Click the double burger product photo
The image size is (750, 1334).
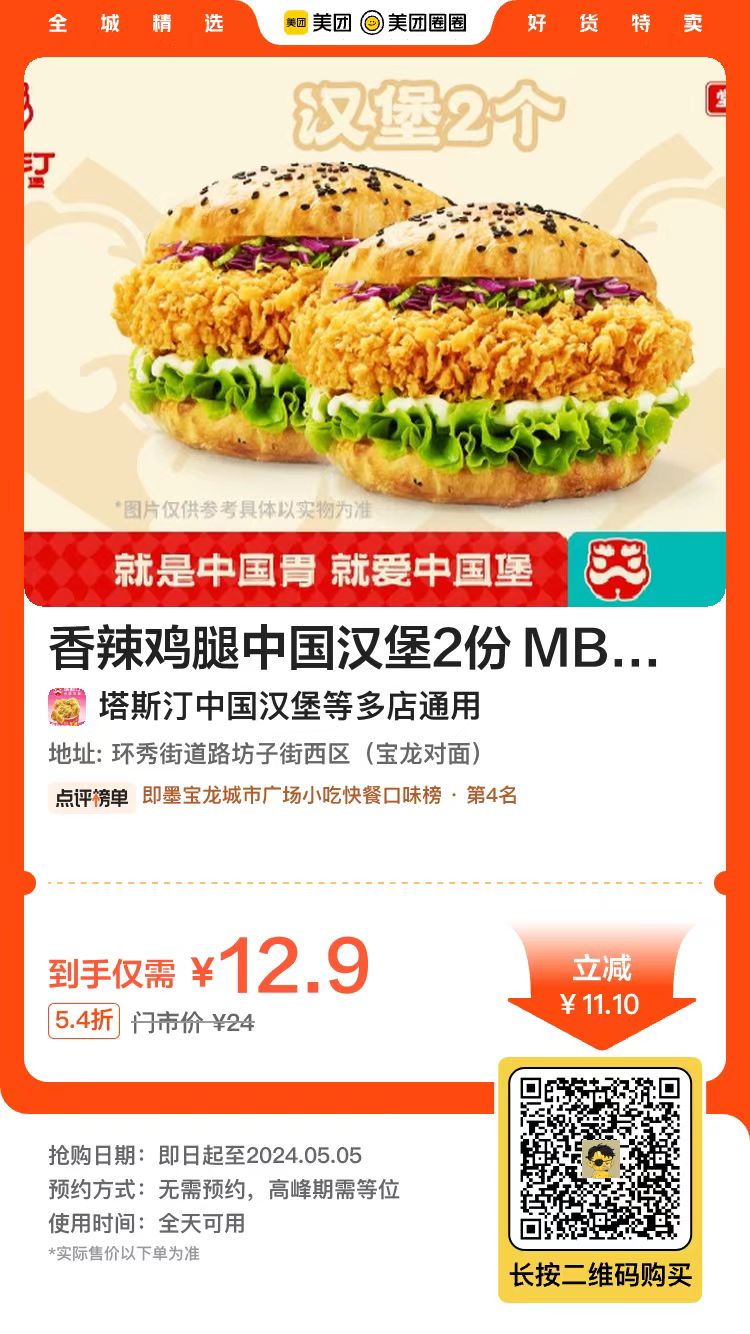(375, 320)
